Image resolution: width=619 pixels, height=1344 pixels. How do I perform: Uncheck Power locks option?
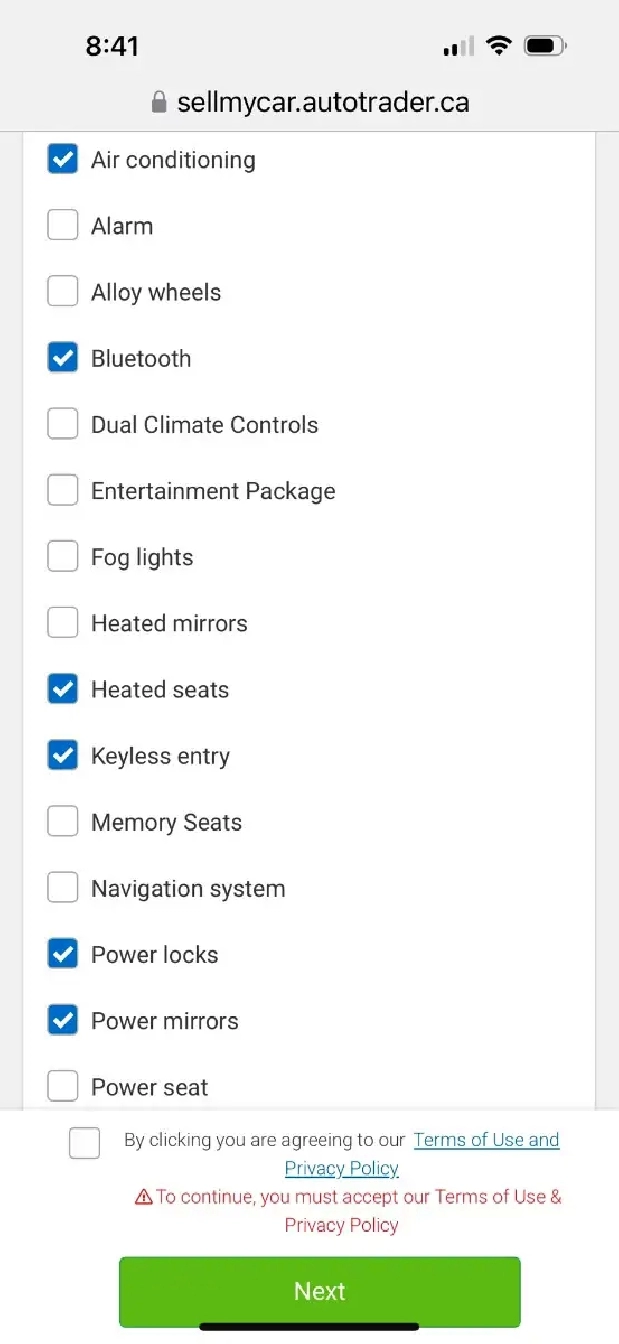point(63,954)
